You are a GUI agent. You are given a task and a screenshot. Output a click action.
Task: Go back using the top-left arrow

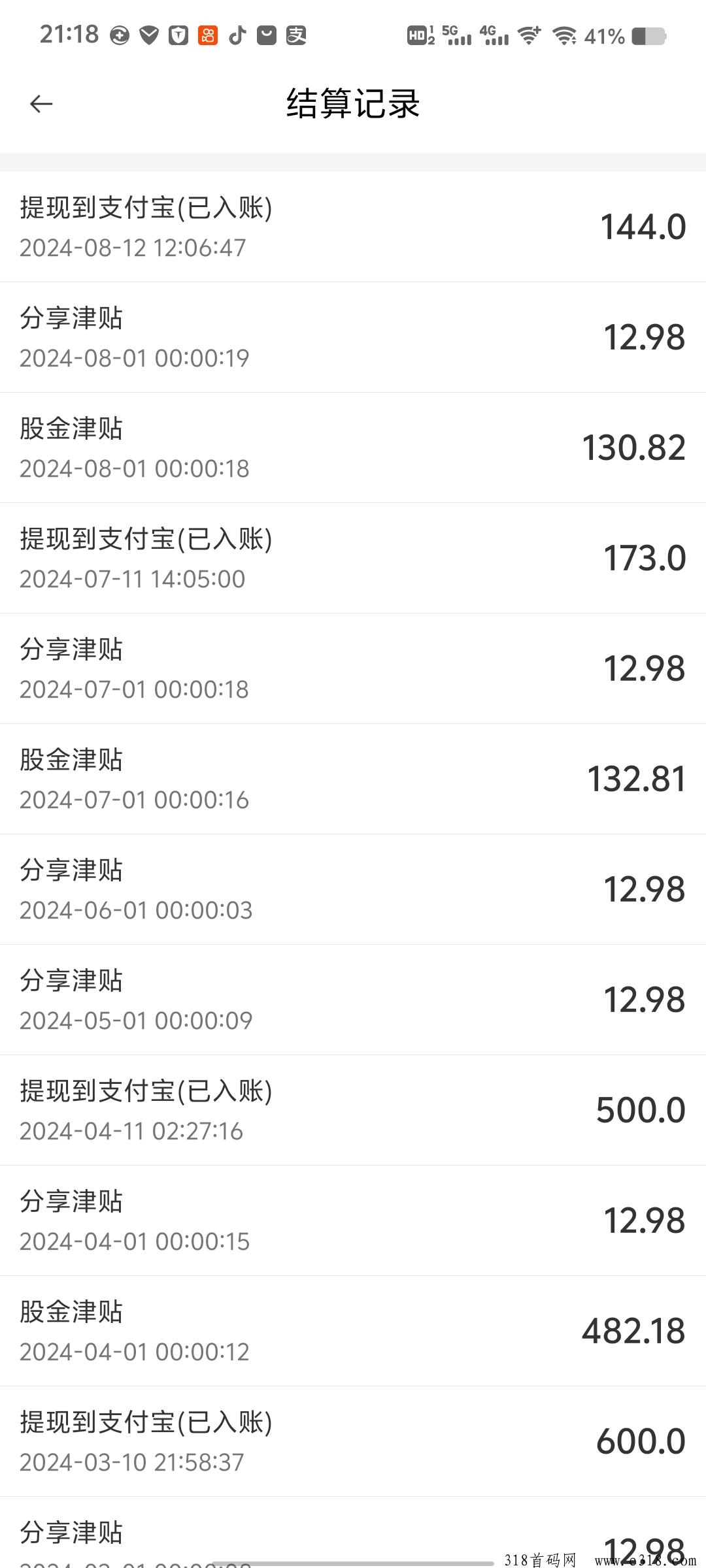[x=41, y=104]
